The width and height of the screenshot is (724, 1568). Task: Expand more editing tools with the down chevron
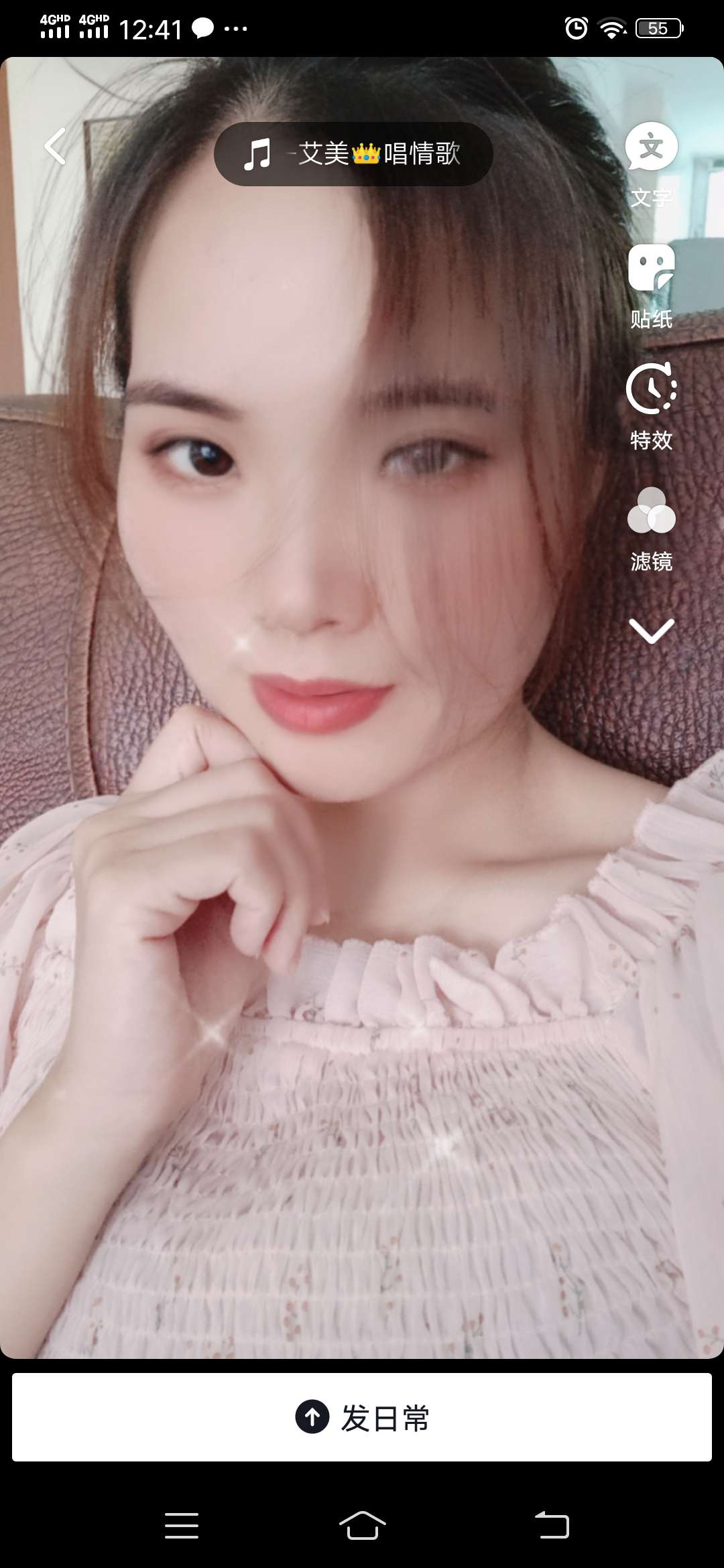[x=651, y=631]
